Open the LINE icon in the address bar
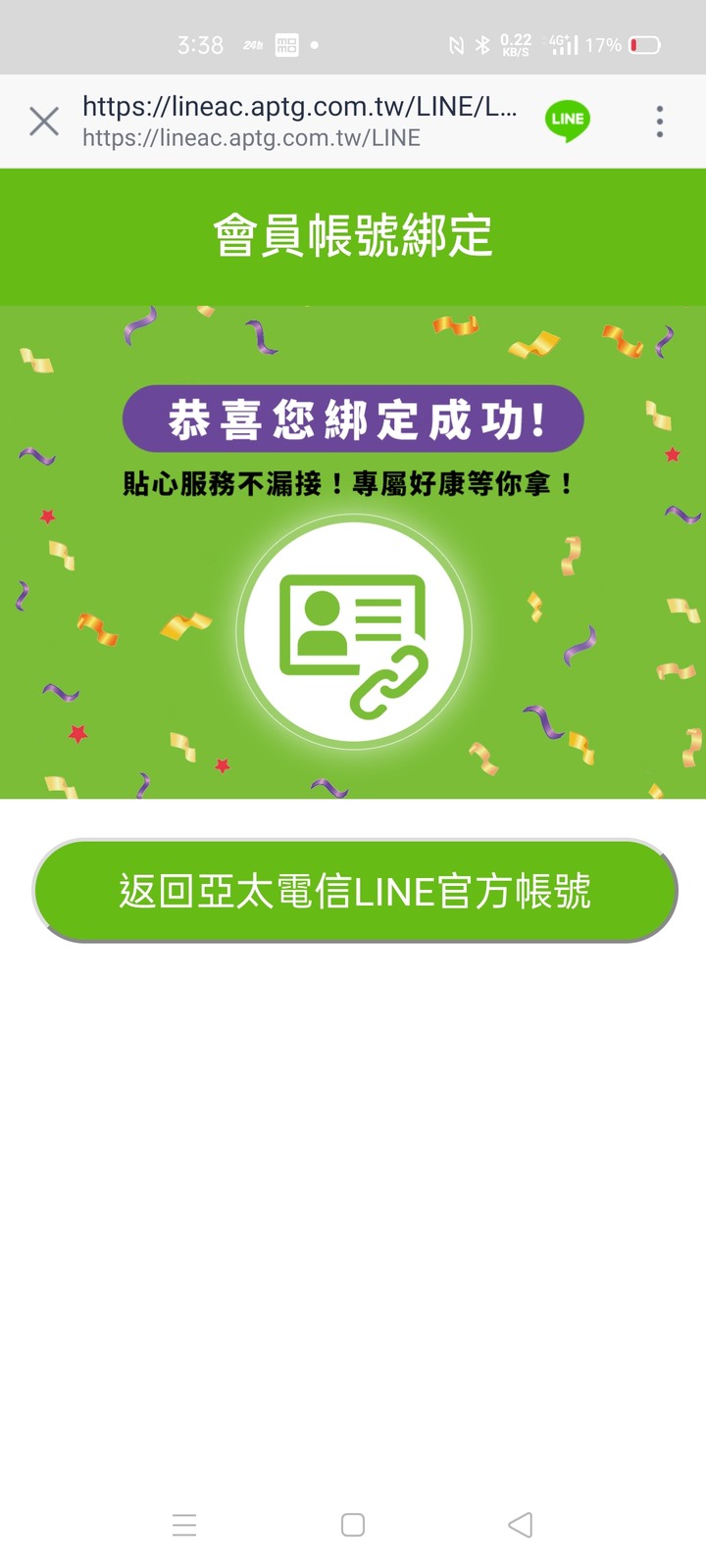Viewport: 706px width, 1568px height. 567,121
